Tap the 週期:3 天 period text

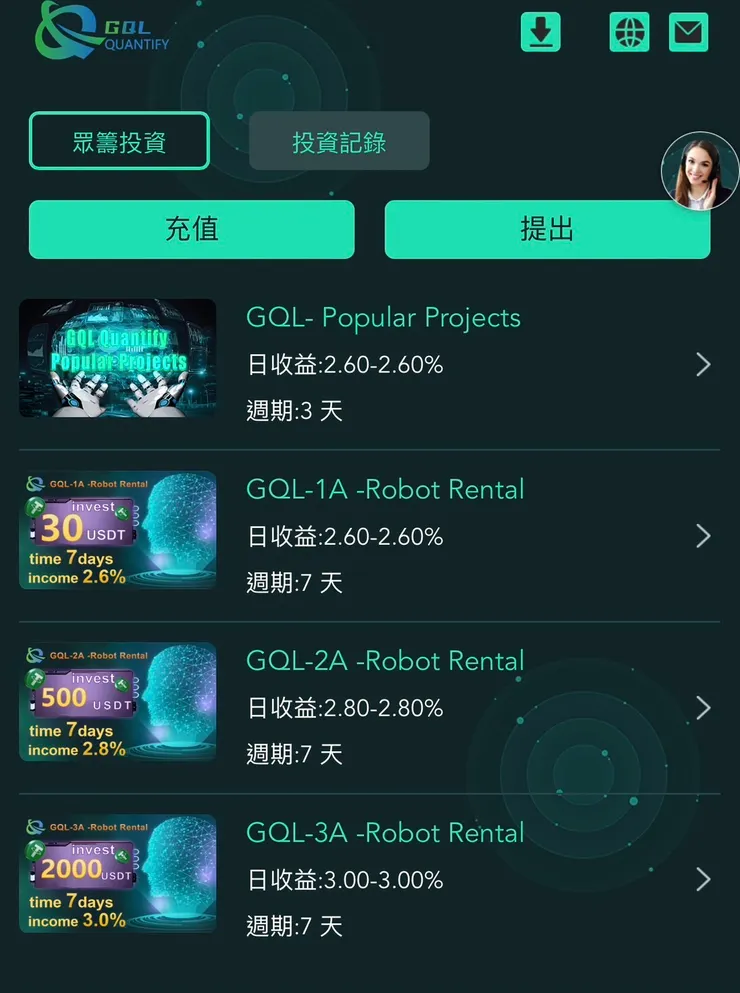[294, 411]
